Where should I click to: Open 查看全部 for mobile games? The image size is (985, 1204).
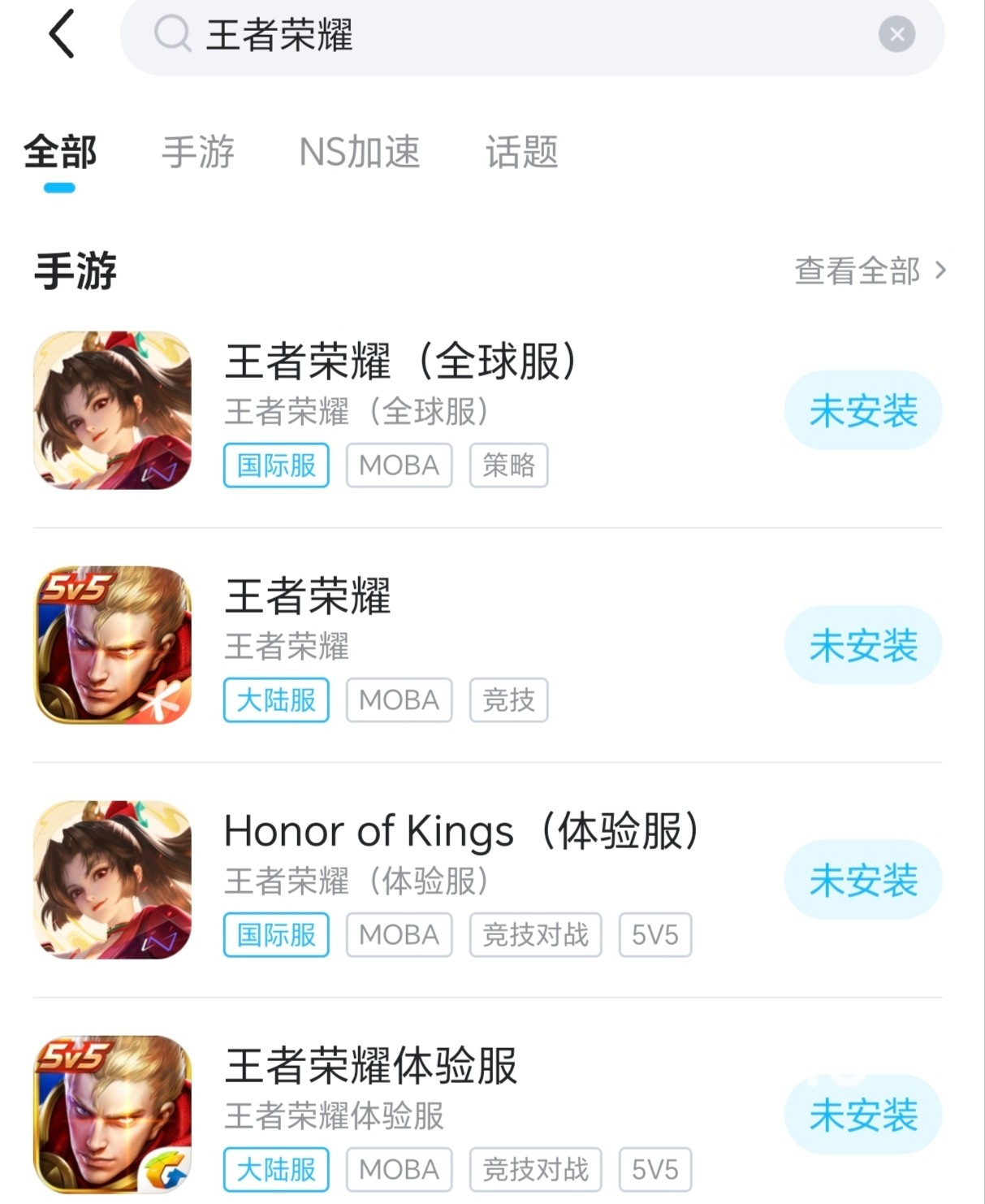pos(870,271)
